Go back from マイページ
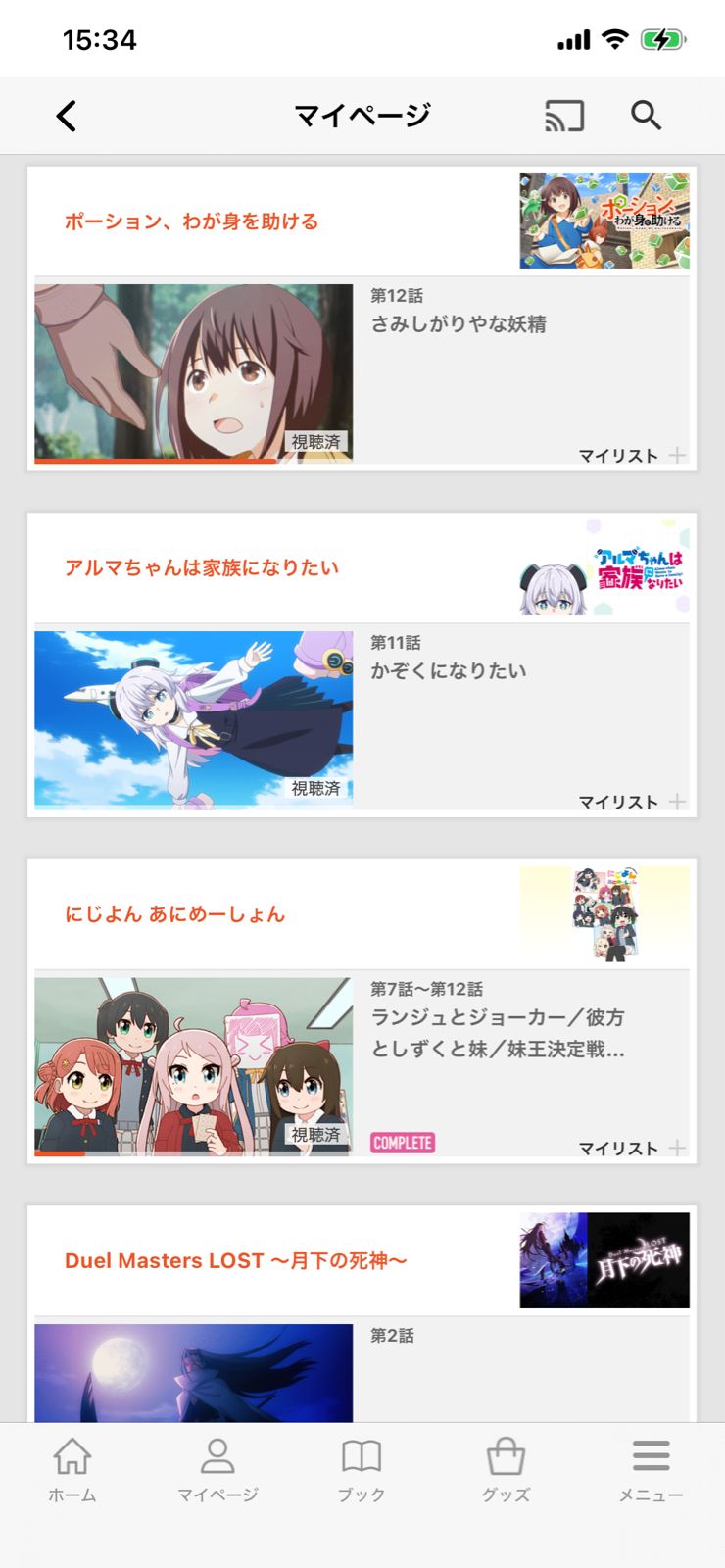725x1568 pixels. pos(67,116)
